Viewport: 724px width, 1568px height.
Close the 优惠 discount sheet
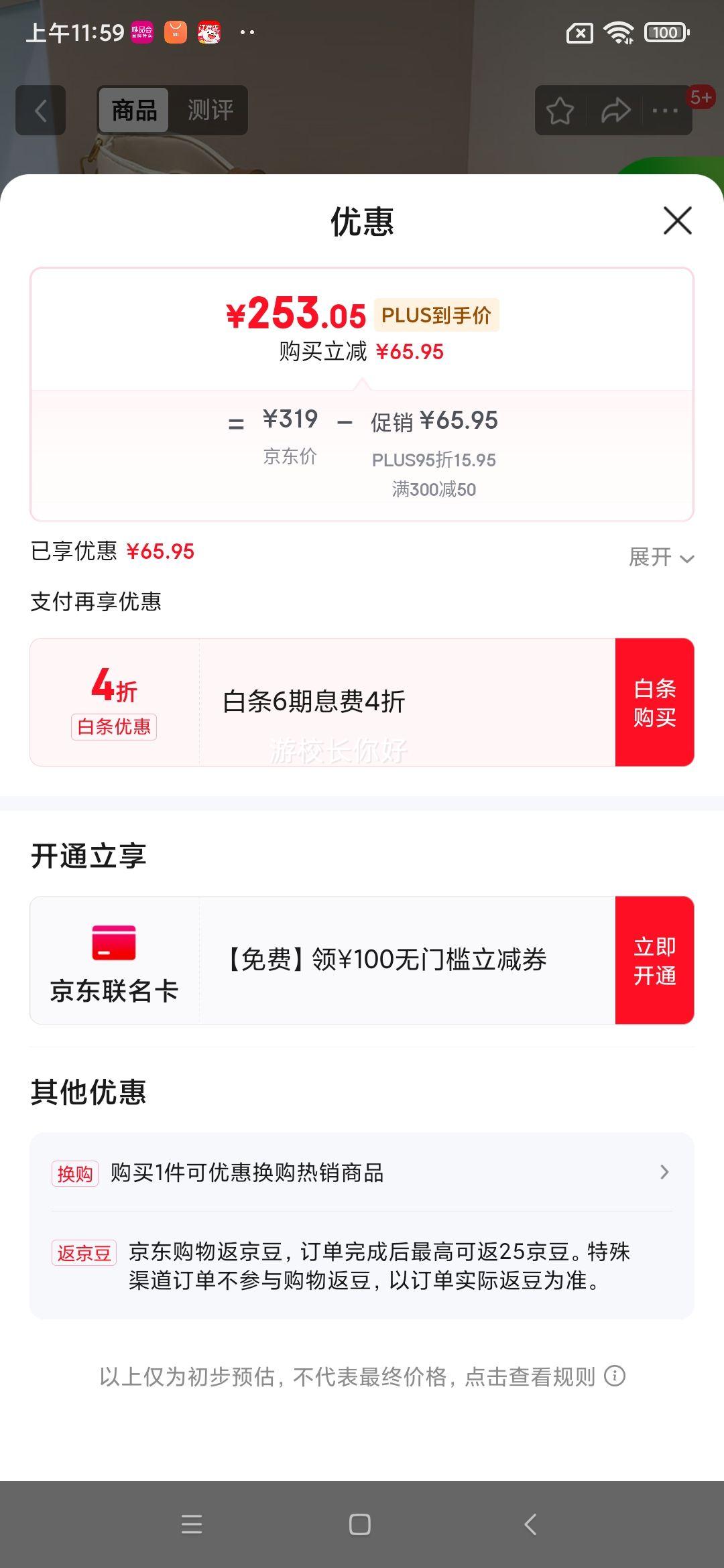677,220
